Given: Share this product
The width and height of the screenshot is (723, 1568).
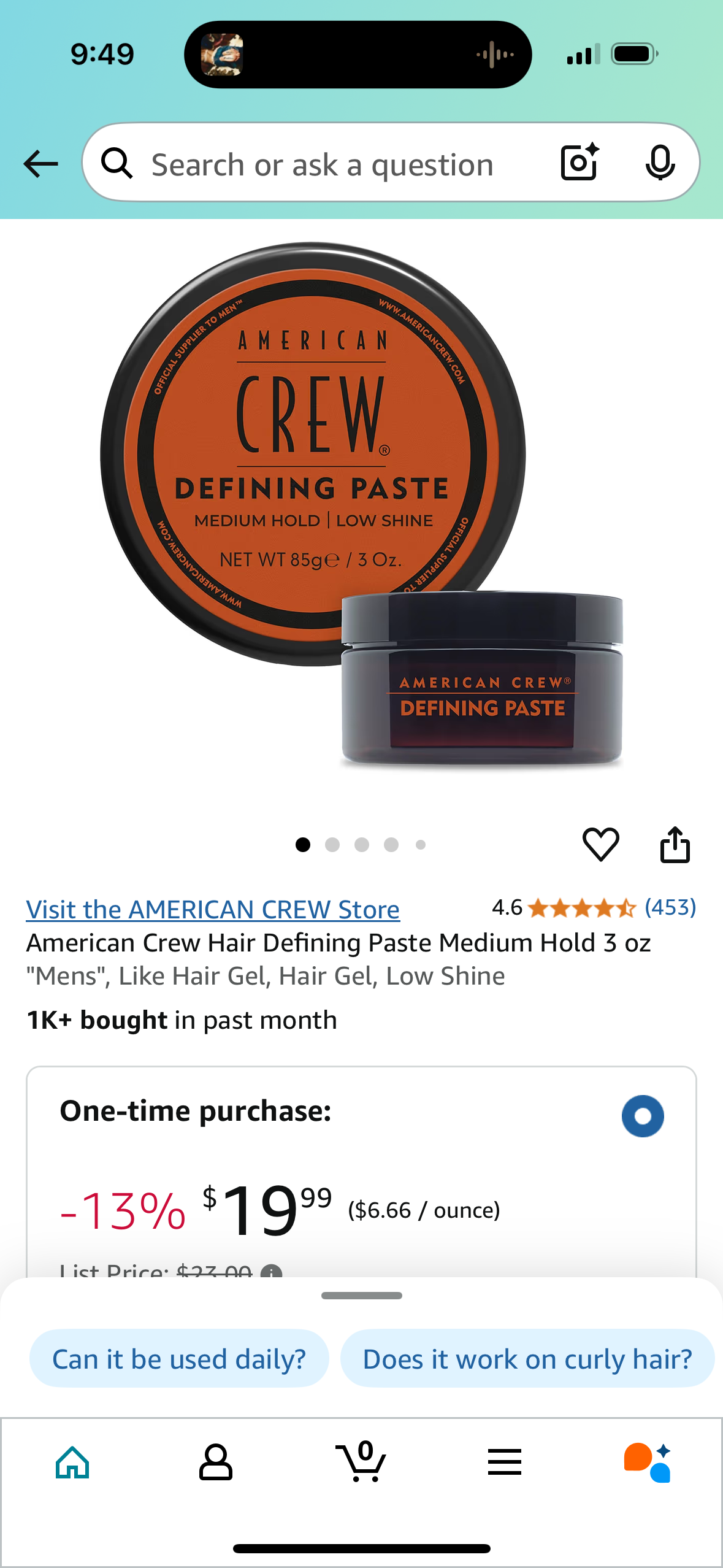Looking at the screenshot, I should tap(675, 845).
